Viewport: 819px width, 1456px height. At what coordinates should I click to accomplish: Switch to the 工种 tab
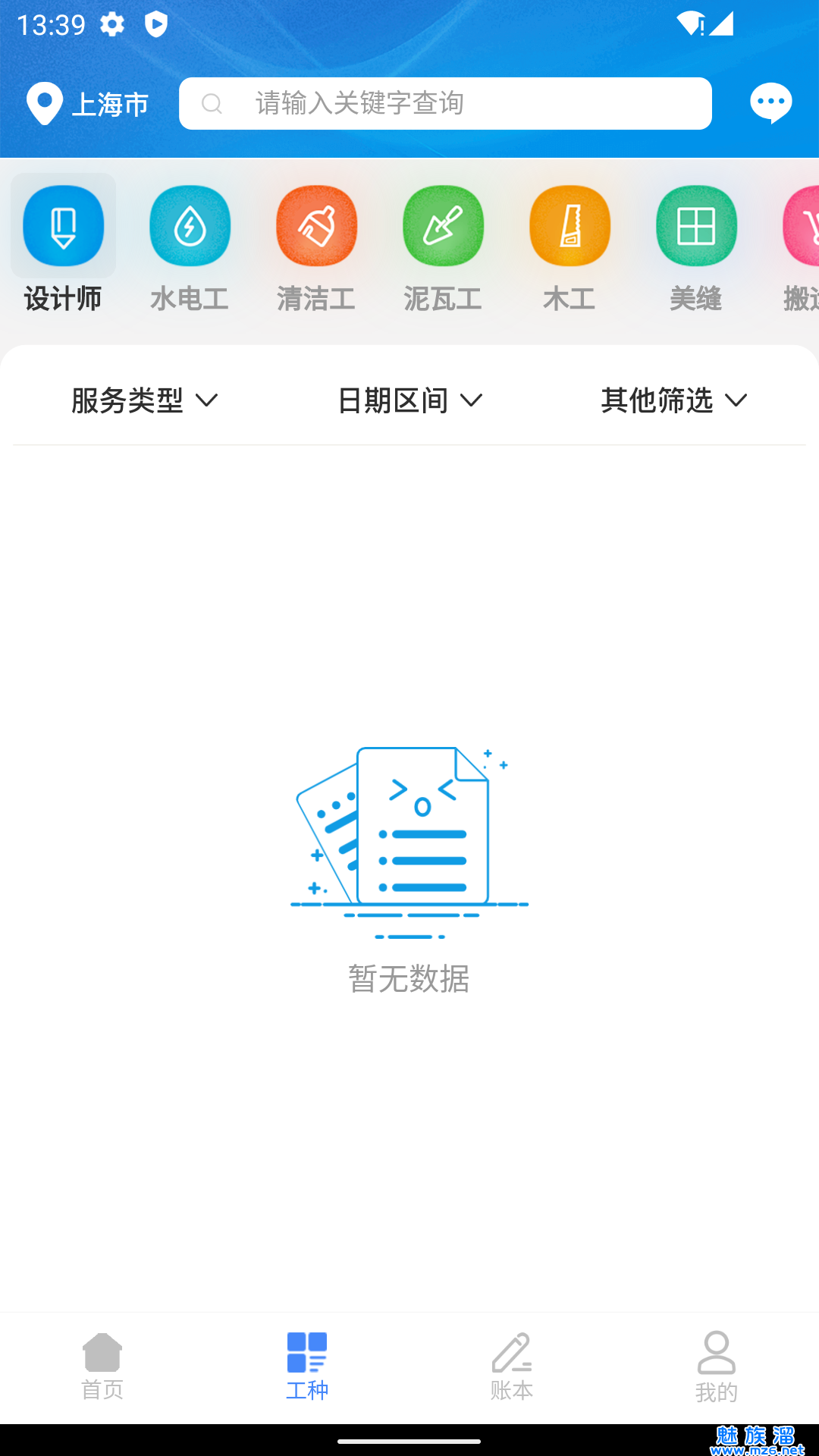tap(307, 1367)
